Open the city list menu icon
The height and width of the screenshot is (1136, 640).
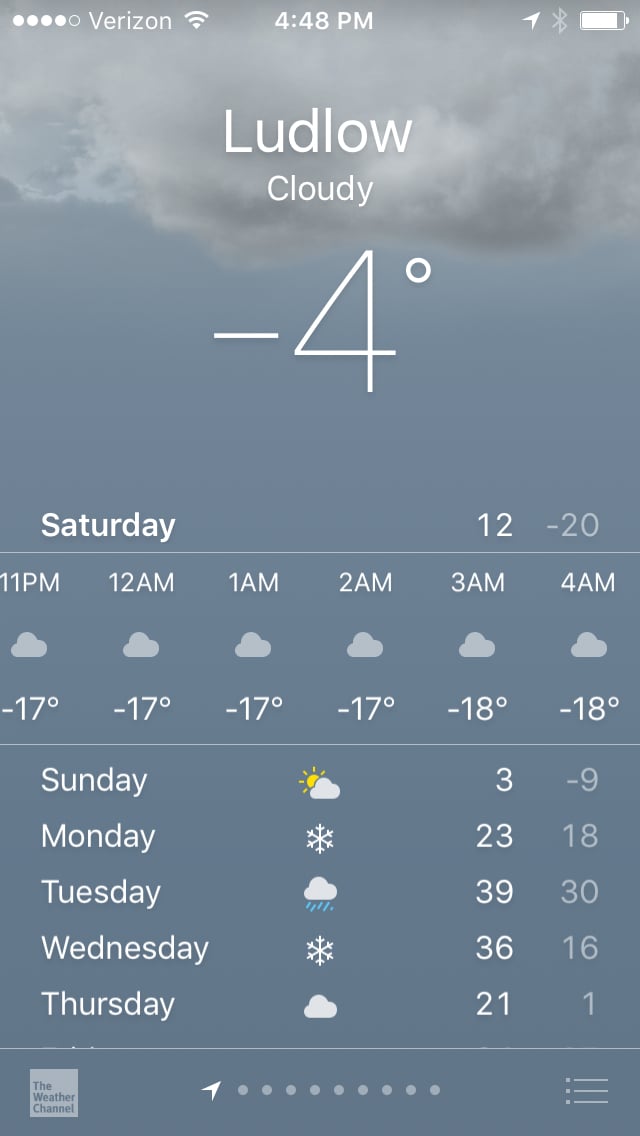pyautogui.click(x=586, y=1090)
